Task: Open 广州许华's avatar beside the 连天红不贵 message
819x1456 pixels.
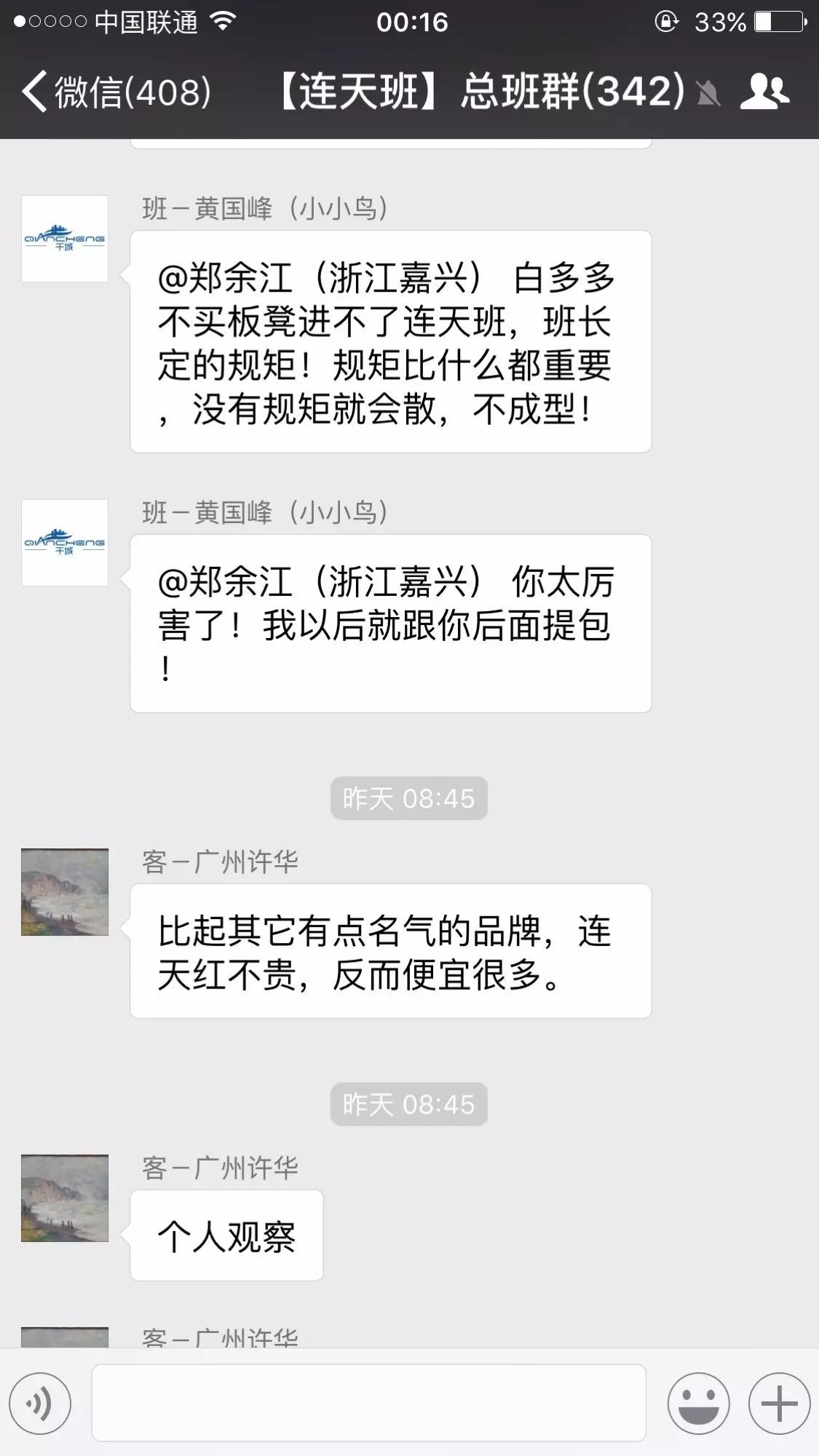Action: (x=65, y=892)
